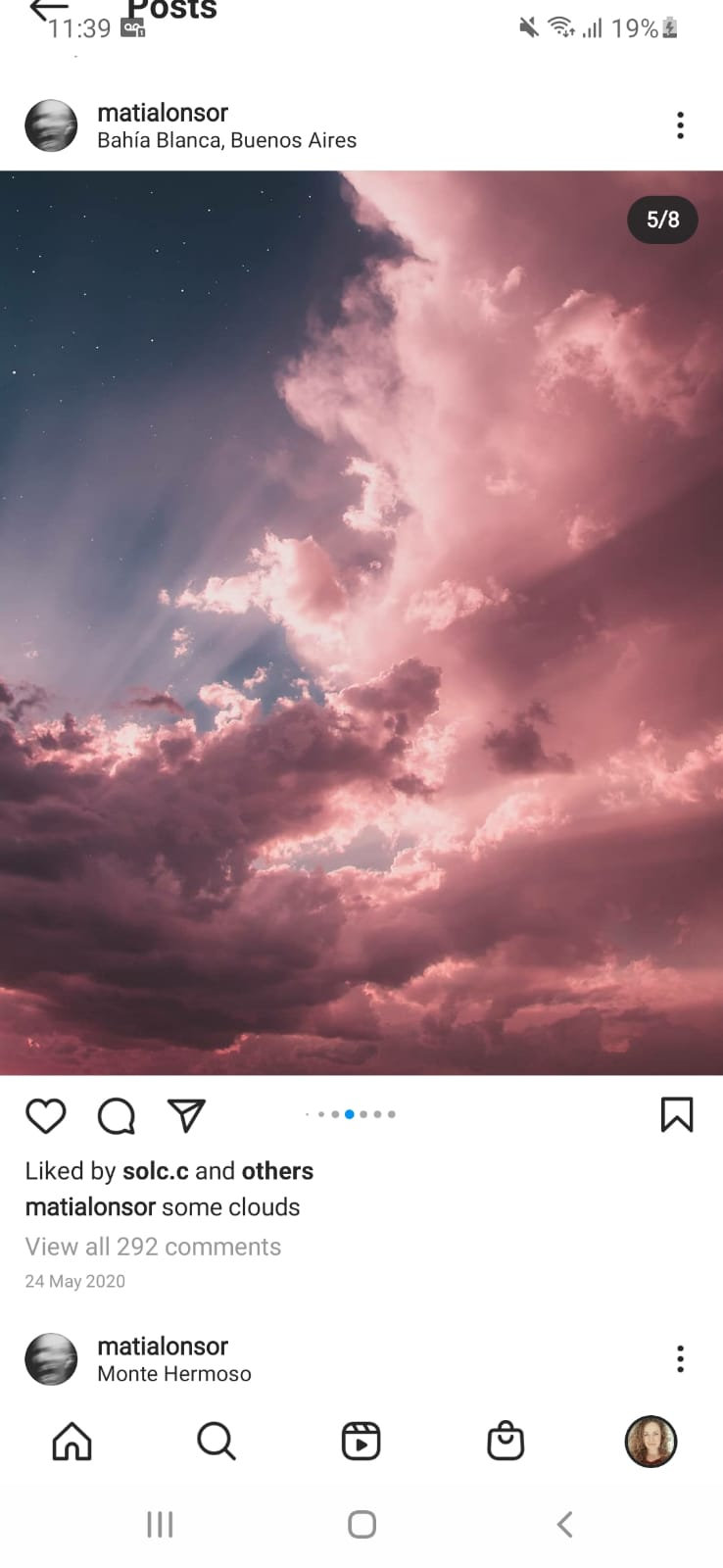Open my profile tab
Viewport: 723px width, 1568px height.
pyautogui.click(x=651, y=1442)
